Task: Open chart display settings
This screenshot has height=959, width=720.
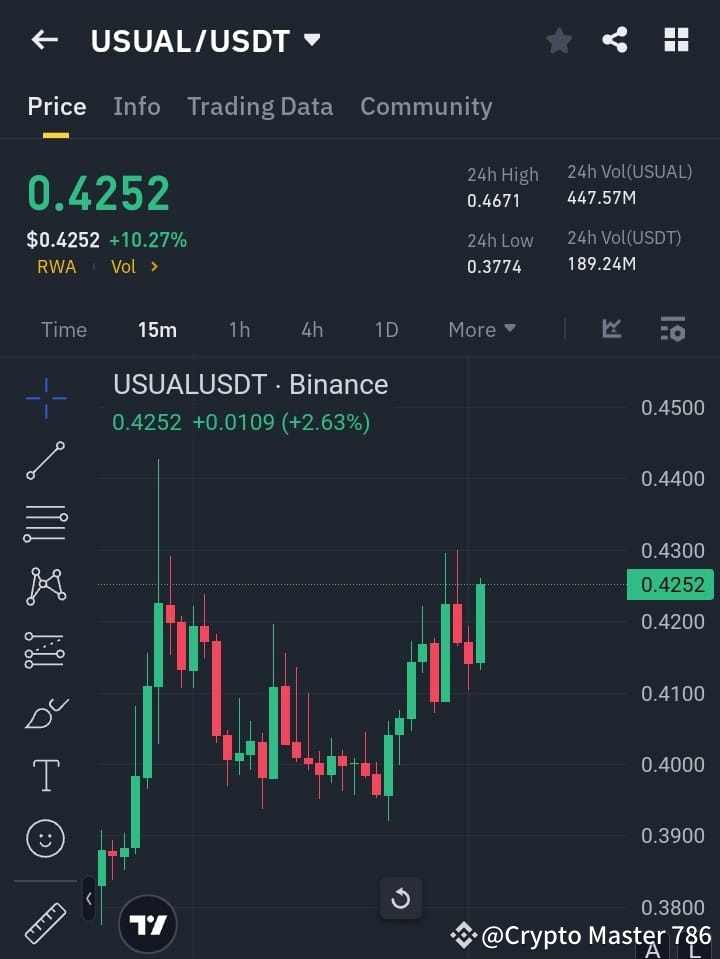Action: point(672,329)
